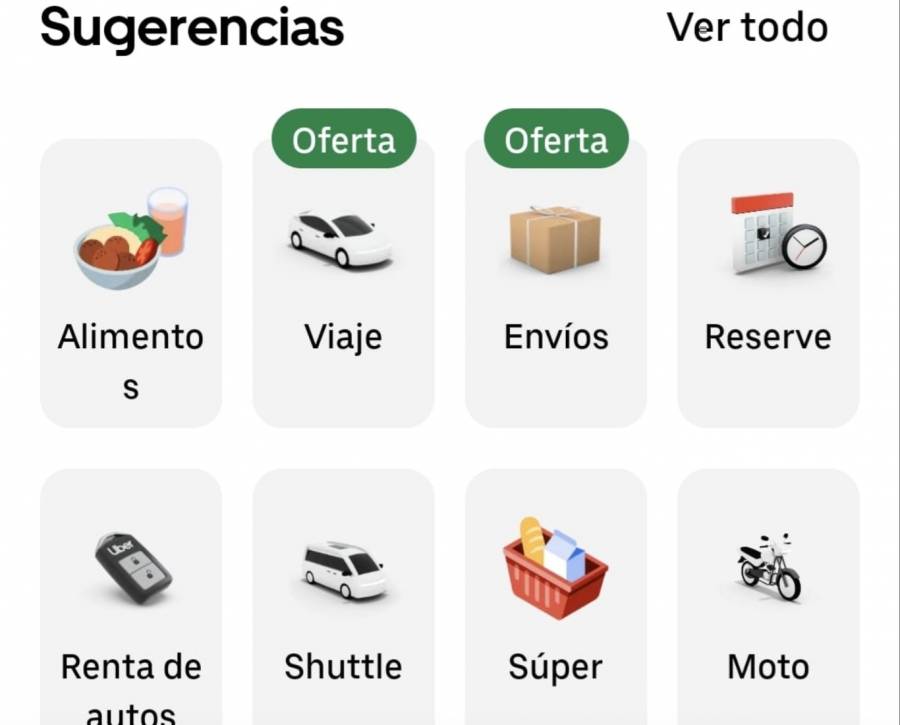Open Reserve to schedule a ride
Viewport: 900px width, 725px height.
[768, 284]
